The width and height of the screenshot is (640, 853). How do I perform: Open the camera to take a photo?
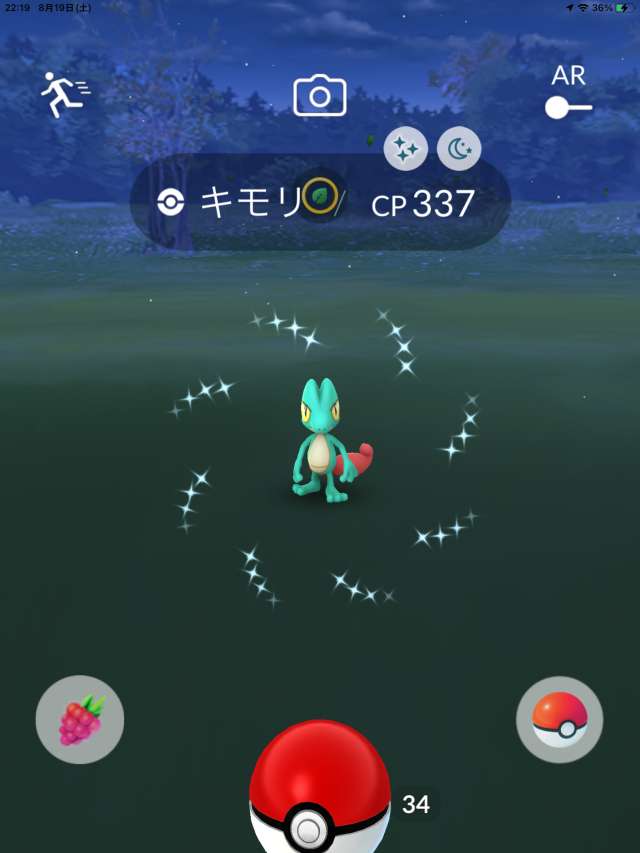(x=320, y=96)
